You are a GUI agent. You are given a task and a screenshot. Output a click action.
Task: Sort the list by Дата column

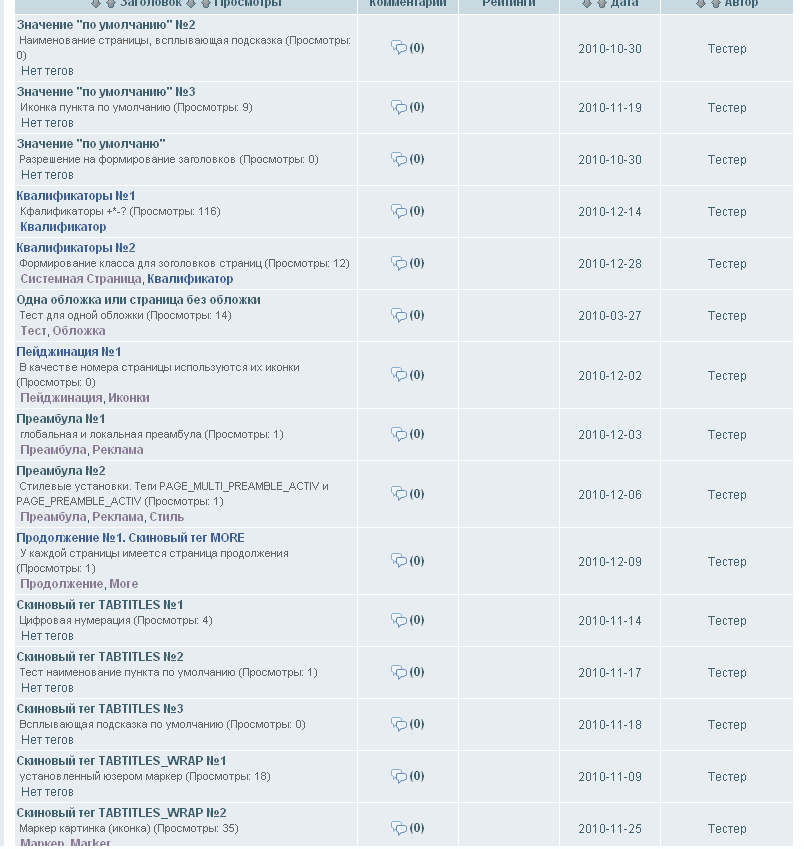pyautogui.click(x=624, y=4)
